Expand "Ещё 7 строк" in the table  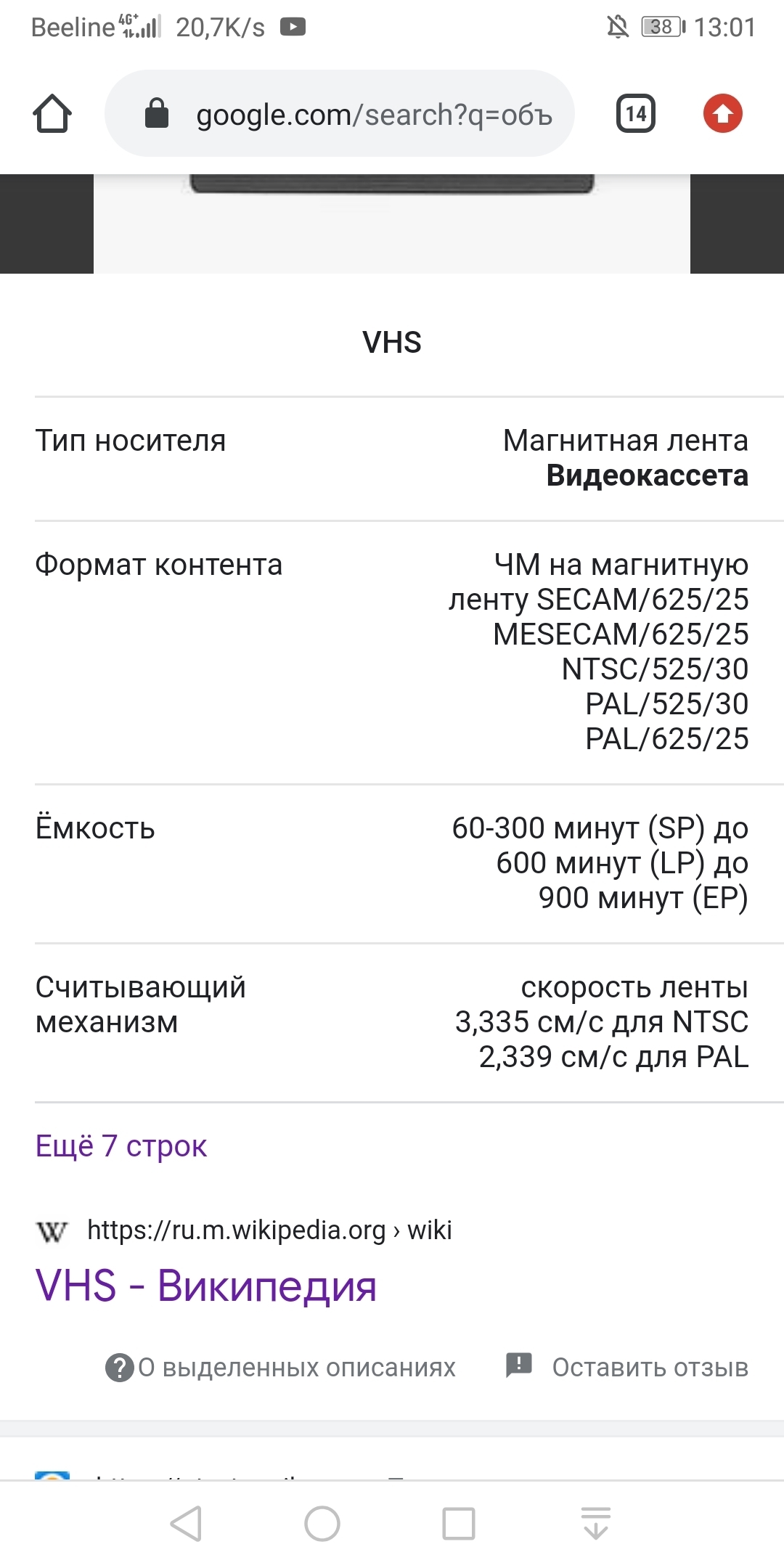pos(121,1146)
